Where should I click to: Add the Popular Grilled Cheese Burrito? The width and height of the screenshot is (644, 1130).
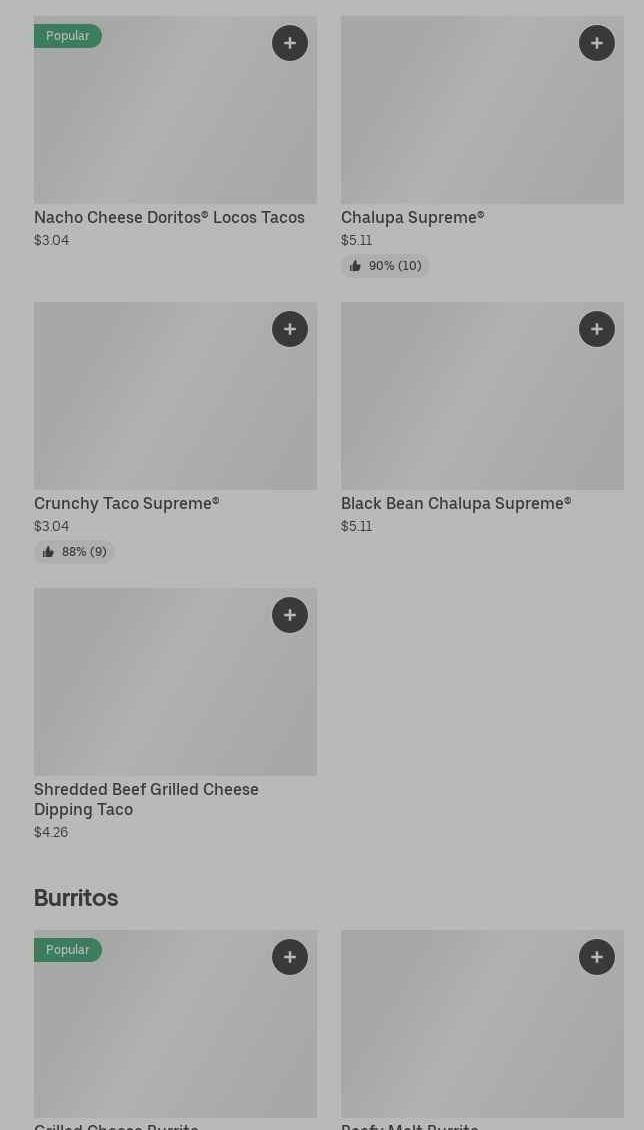(x=290, y=957)
